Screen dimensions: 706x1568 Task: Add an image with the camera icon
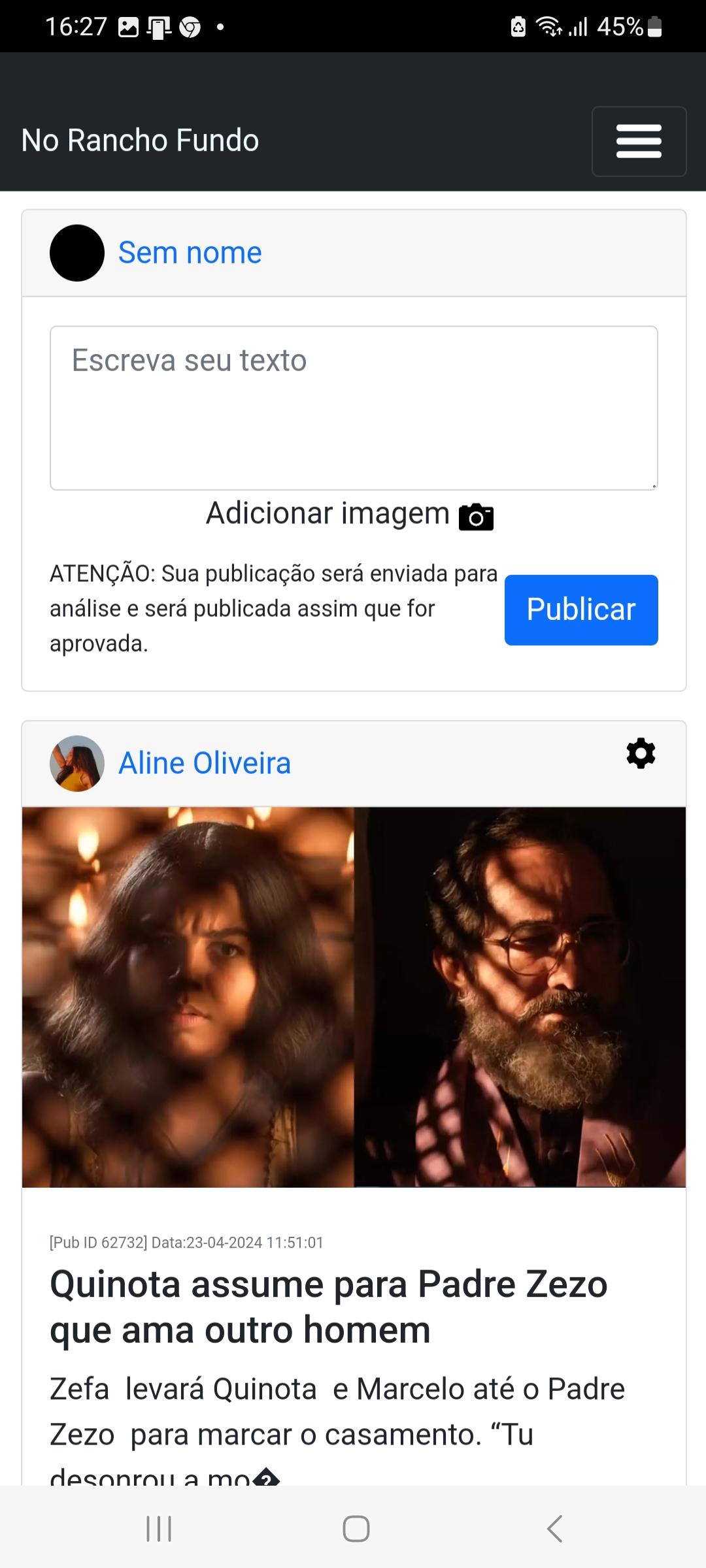point(476,517)
